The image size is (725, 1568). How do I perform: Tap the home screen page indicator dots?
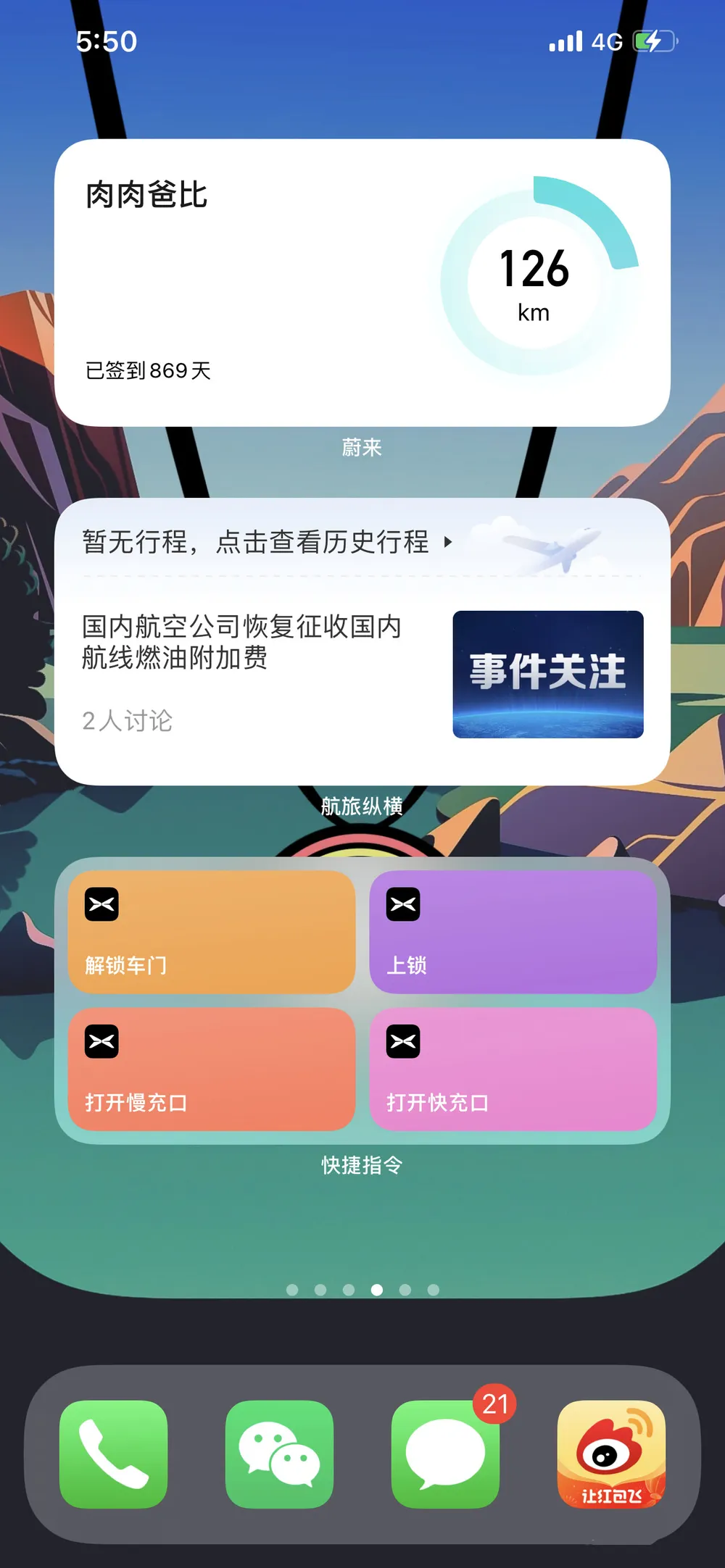click(362, 1290)
